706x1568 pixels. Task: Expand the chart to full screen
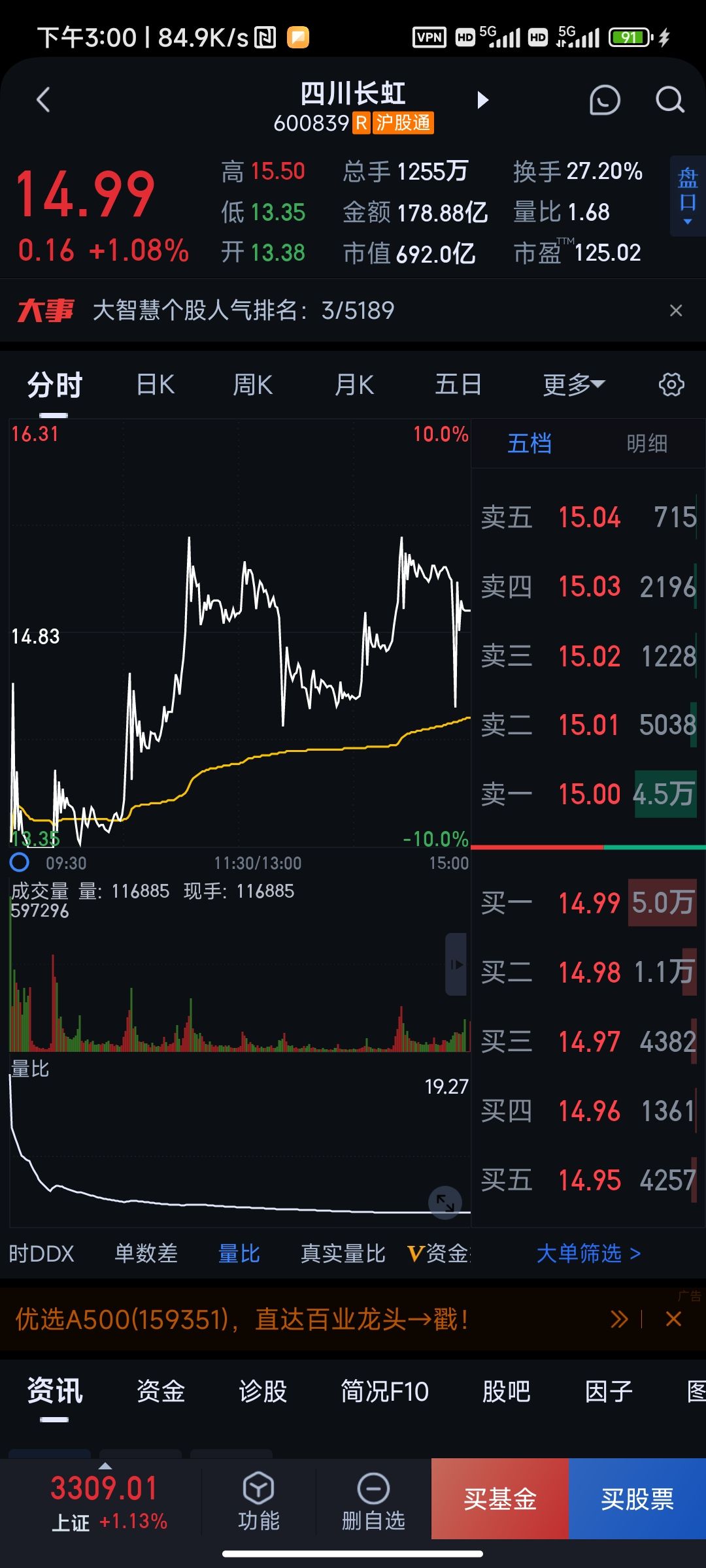click(x=445, y=1202)
